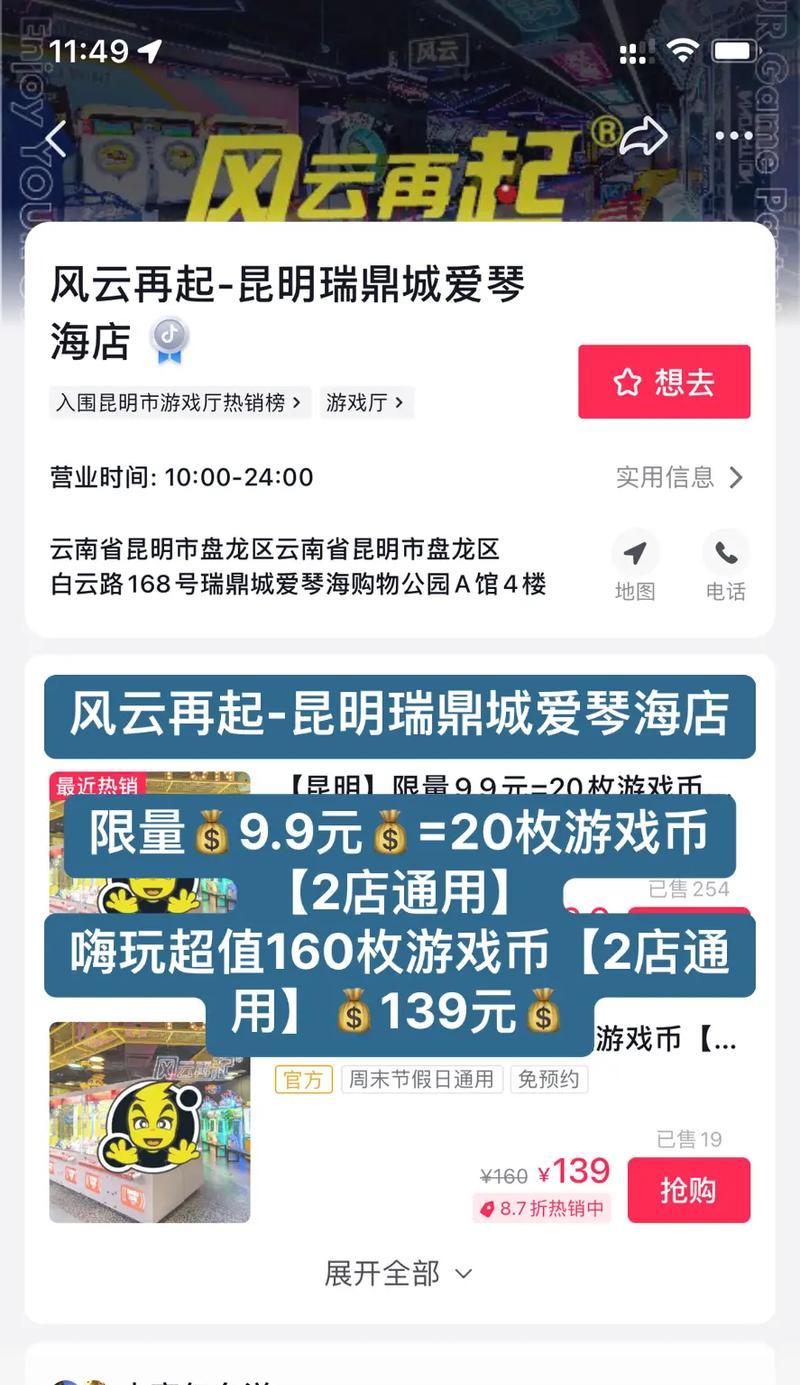
Task: Expand all deals with 展开全部
Action: (x=398, y=1273)
